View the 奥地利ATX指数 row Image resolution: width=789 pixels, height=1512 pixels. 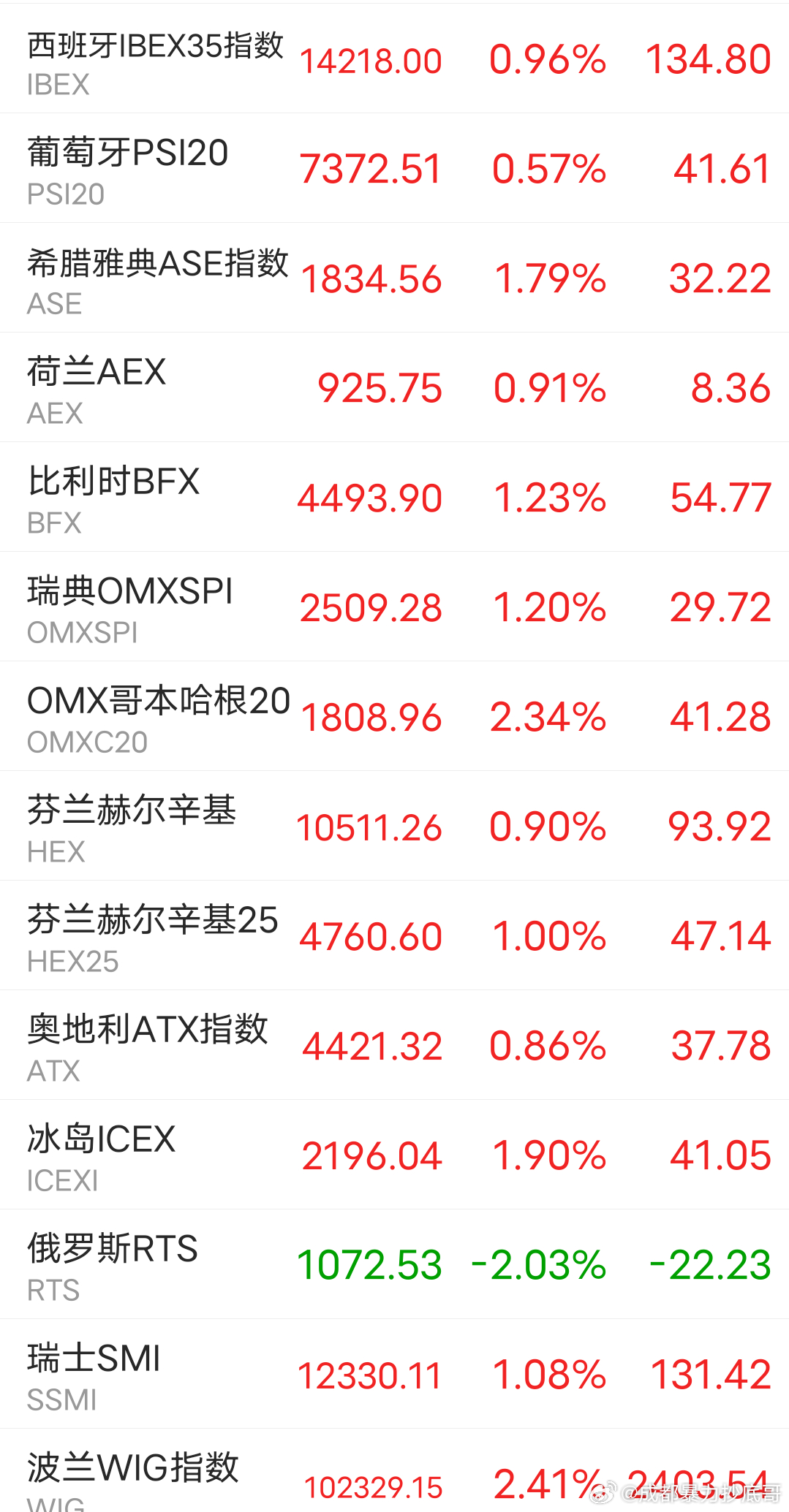394,1045
